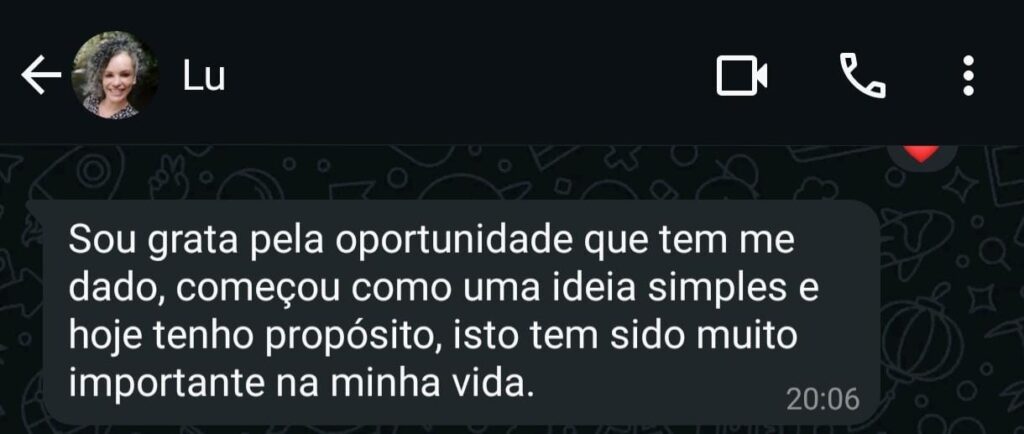
Task: Start a voice call with Lu
Action: click(x=862, y=76)
